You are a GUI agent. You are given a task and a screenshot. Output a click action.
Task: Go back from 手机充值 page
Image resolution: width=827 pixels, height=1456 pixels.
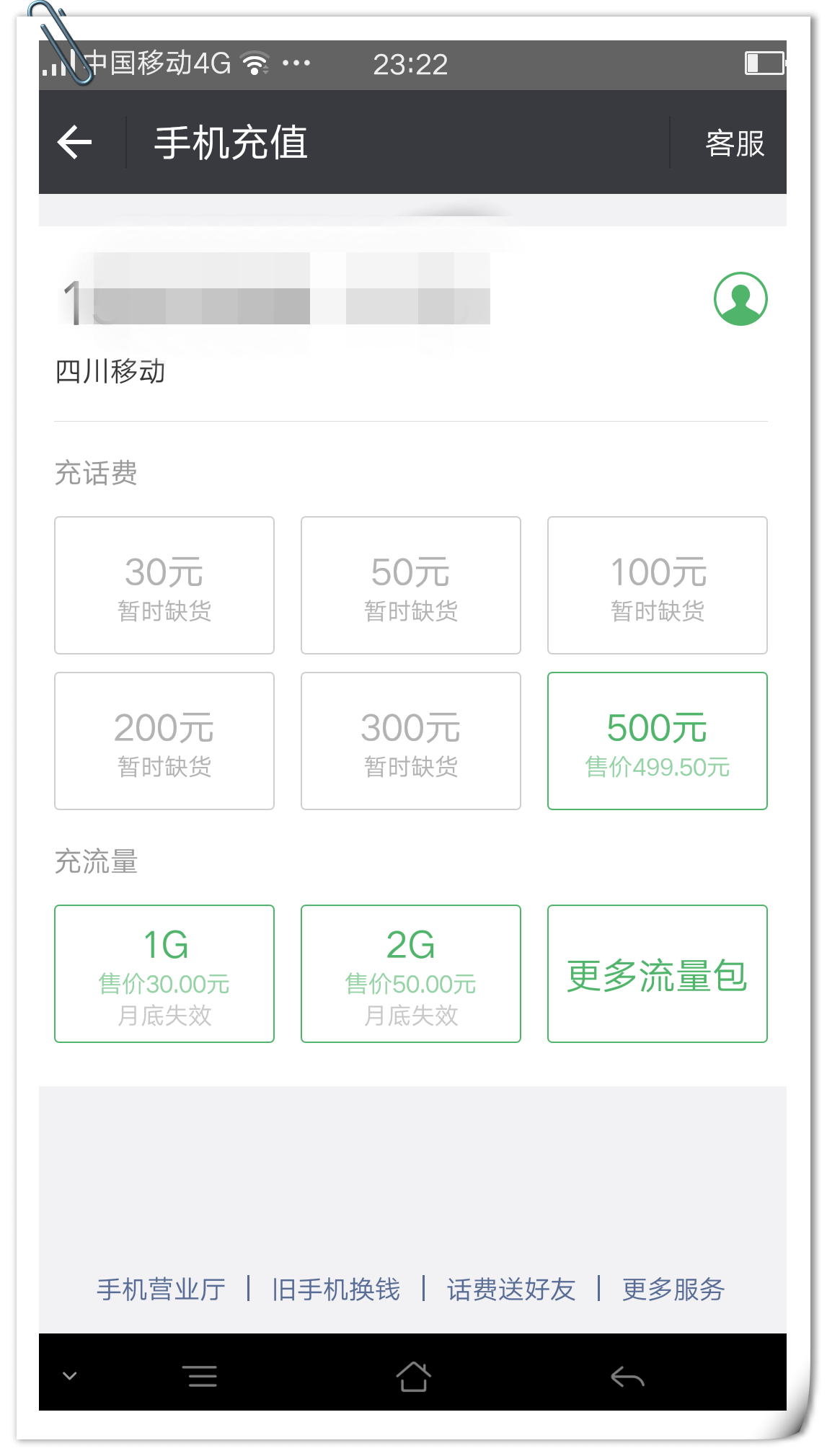point(75,142)
